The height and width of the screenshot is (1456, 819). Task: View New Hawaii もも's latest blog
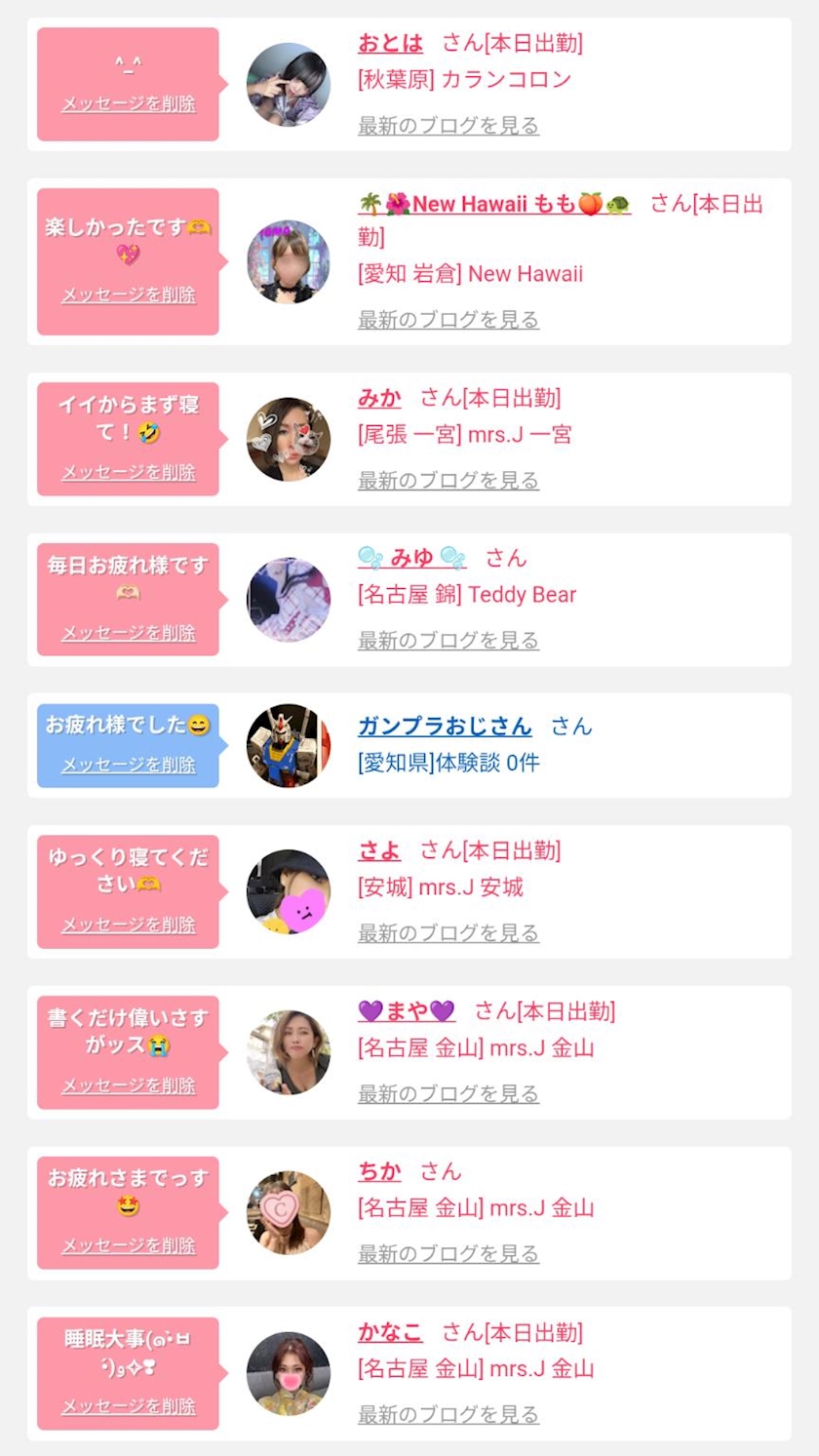[448, 320]
